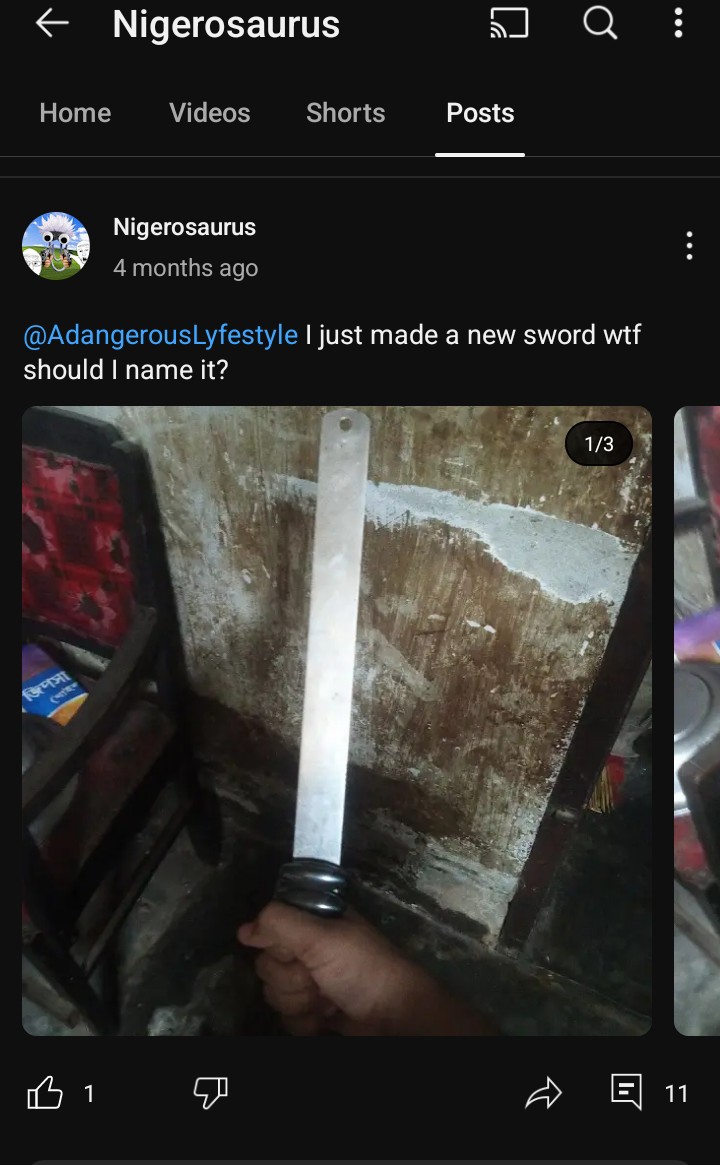Open channel search
Screen dimensions: 720x1165
[x=600, y=24]
